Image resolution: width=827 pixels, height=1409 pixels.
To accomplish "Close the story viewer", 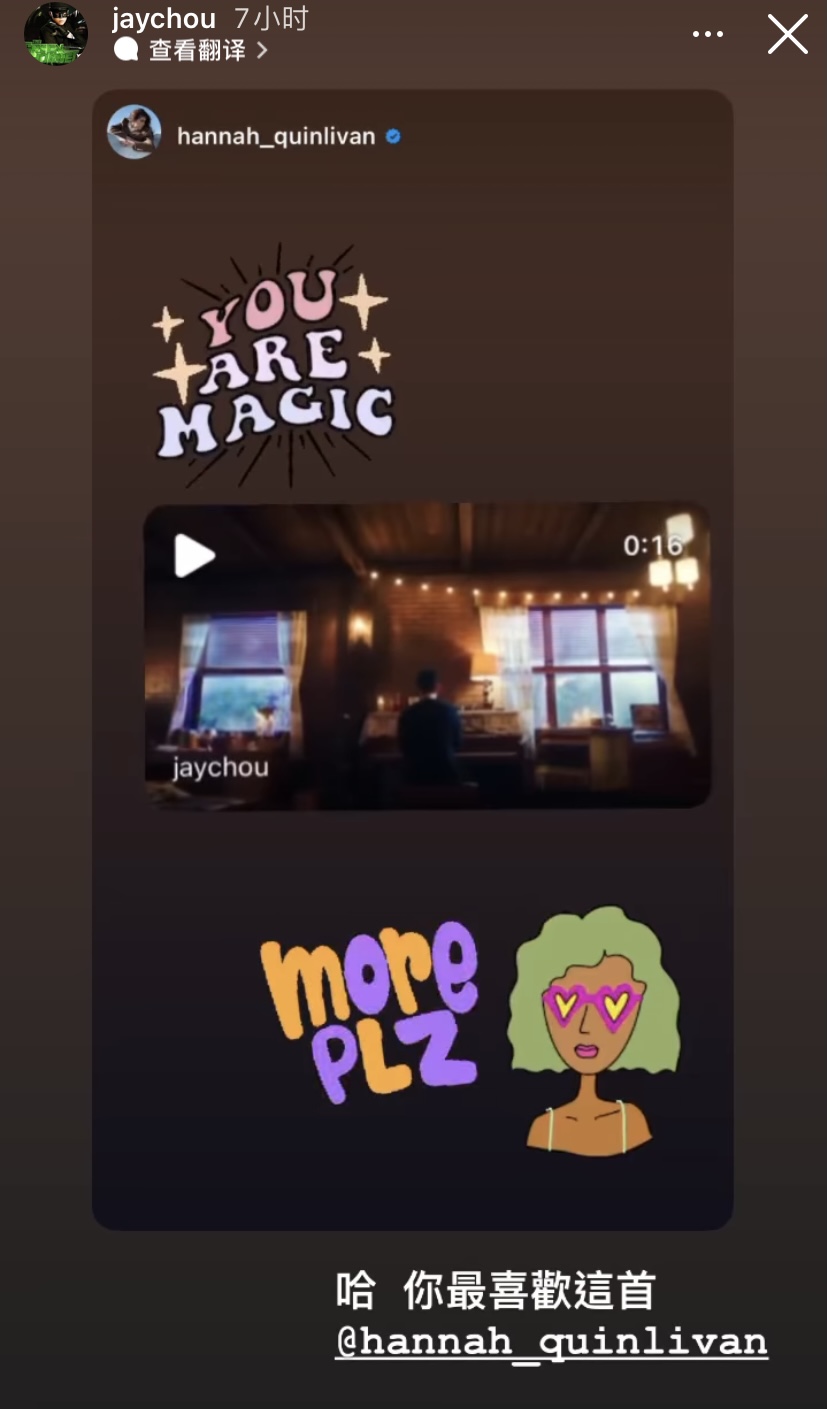I will 787,35.
